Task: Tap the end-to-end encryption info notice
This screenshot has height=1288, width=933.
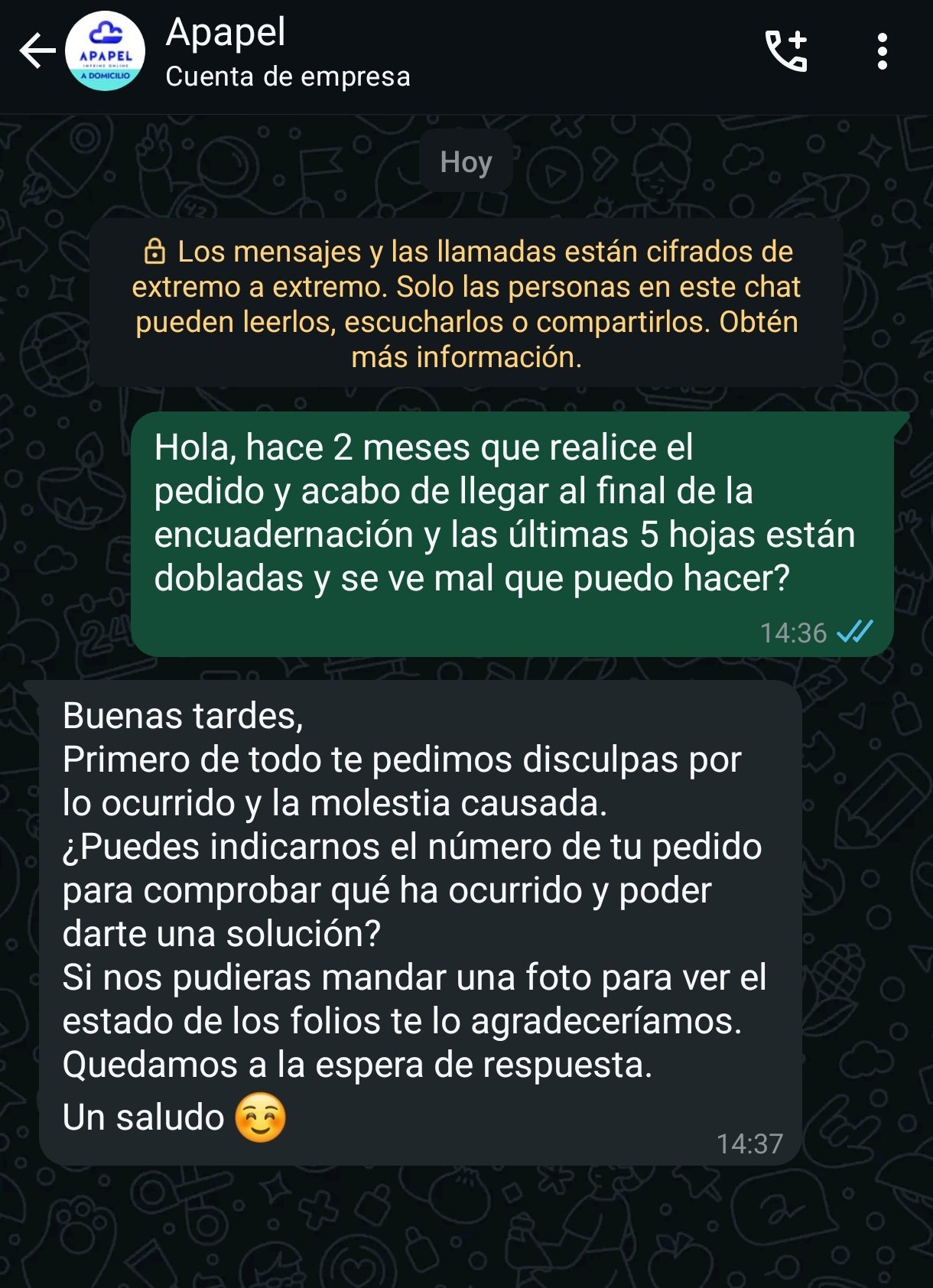Action: 466,304
